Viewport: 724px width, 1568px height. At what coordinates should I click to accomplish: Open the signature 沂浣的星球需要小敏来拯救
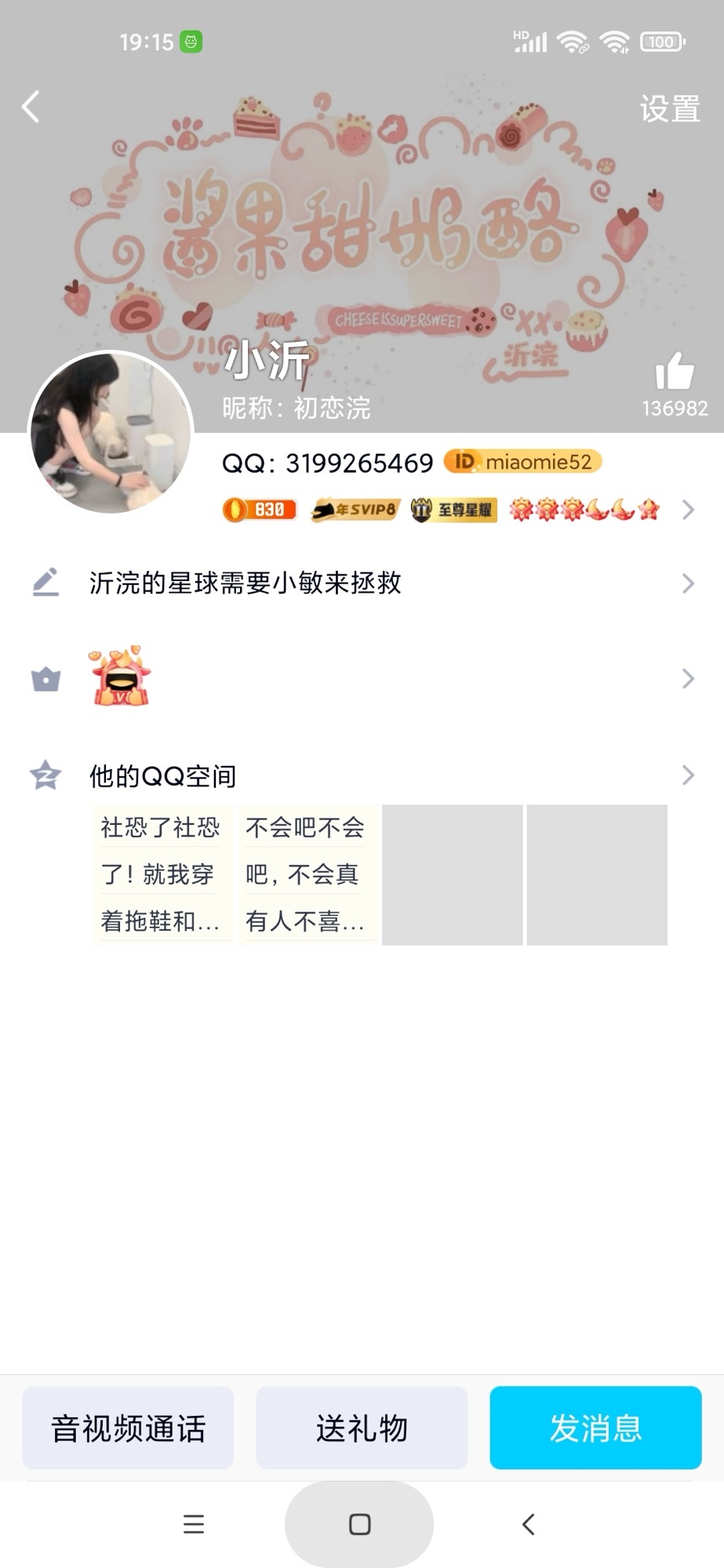(x=361, y=583)
